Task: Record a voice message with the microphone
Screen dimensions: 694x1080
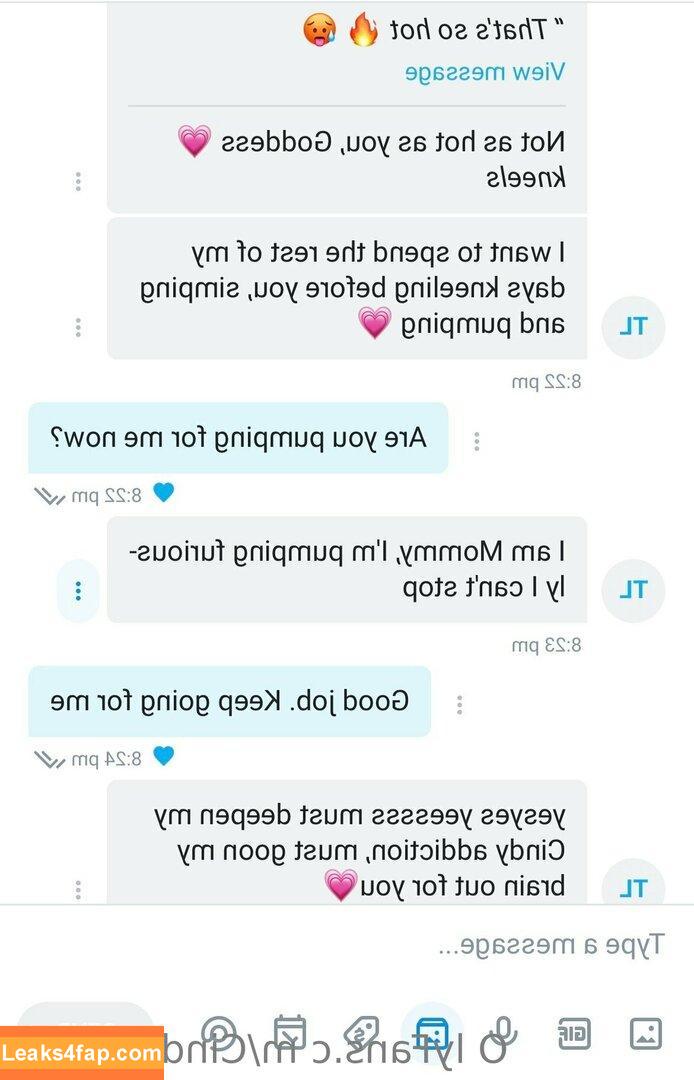Action: coord(503,1032)
